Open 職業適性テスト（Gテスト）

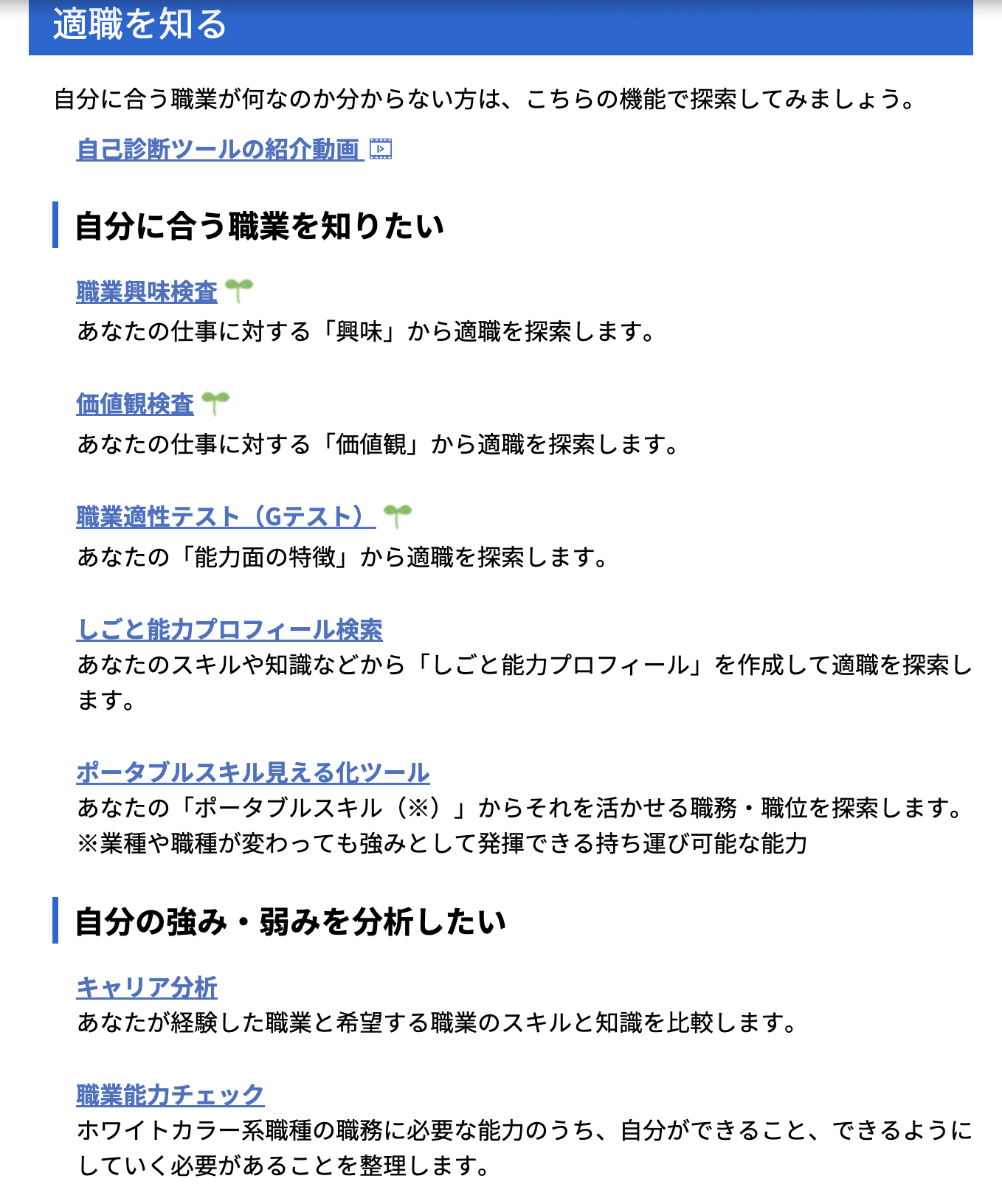tap(226, 516)
